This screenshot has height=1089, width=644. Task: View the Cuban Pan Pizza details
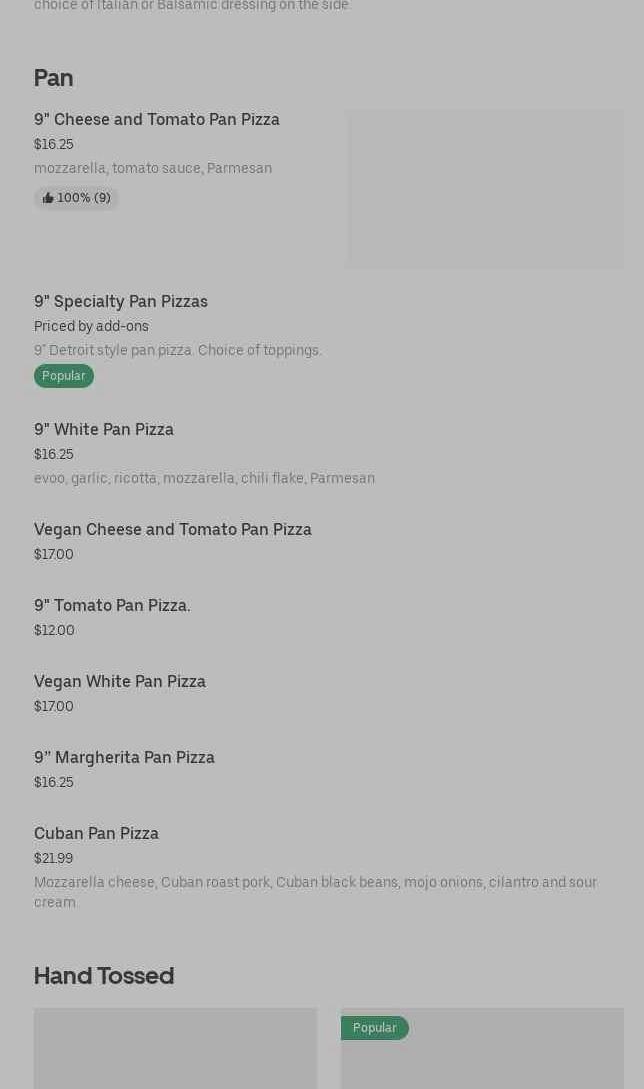(96, 834)
